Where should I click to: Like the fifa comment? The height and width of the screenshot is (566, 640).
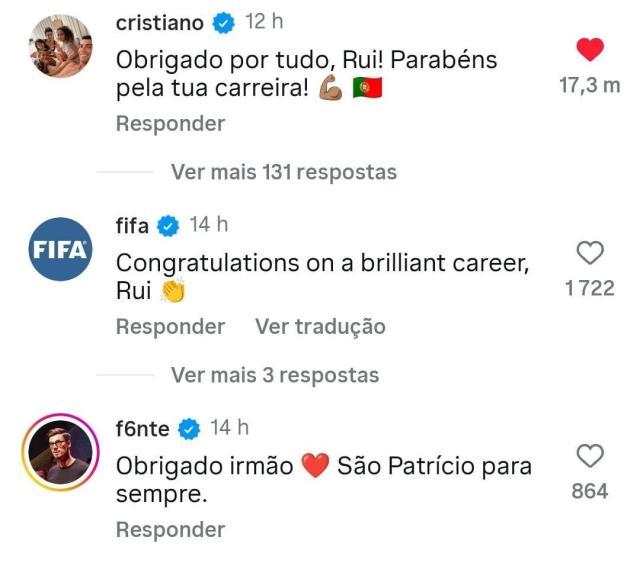click(x=591, y=253)
